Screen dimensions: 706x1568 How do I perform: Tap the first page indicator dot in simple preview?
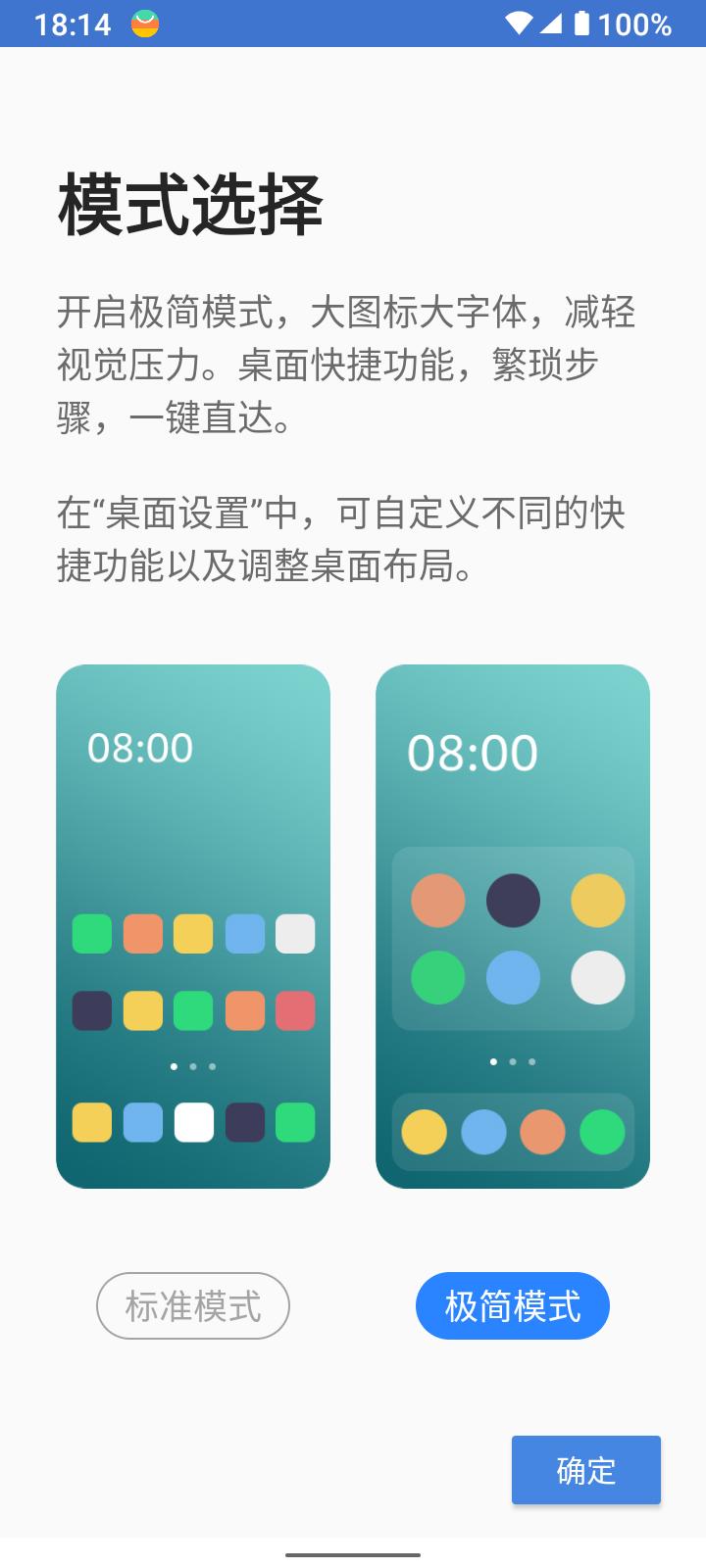[494, 1060]
